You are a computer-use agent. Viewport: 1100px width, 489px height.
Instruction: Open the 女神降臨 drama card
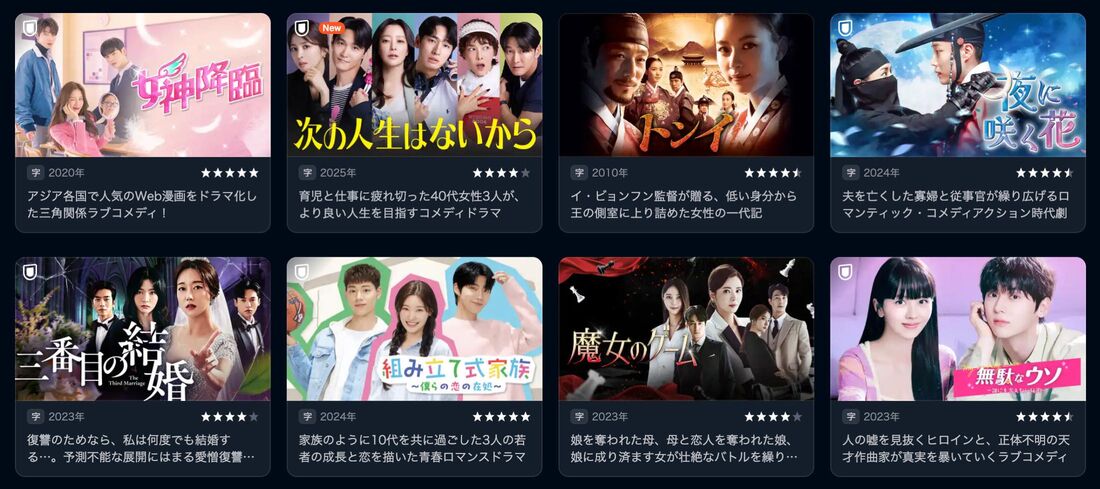click(142, 86)
